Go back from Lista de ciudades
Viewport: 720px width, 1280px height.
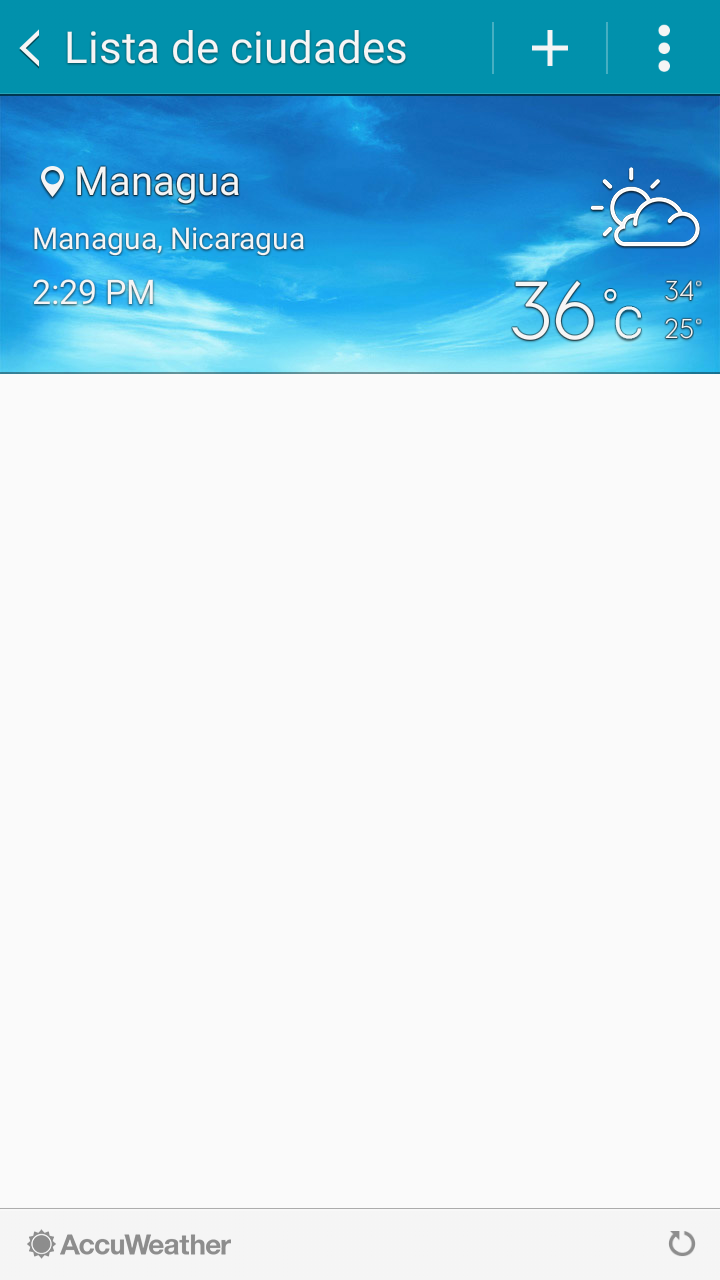point(31,48)
